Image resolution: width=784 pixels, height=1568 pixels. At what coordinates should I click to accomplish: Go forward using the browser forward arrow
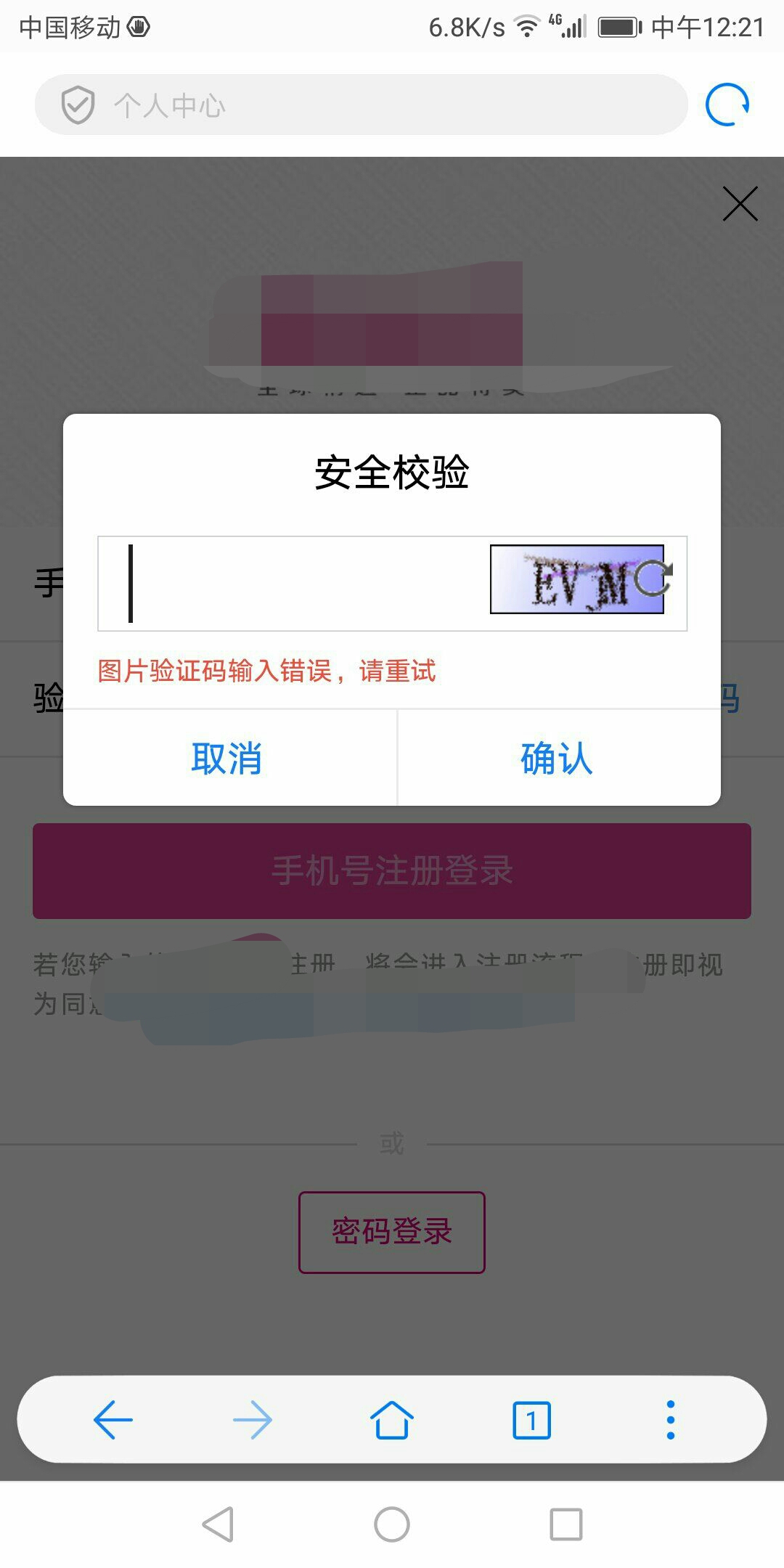pyautogui.click(x=250, y=1421)
